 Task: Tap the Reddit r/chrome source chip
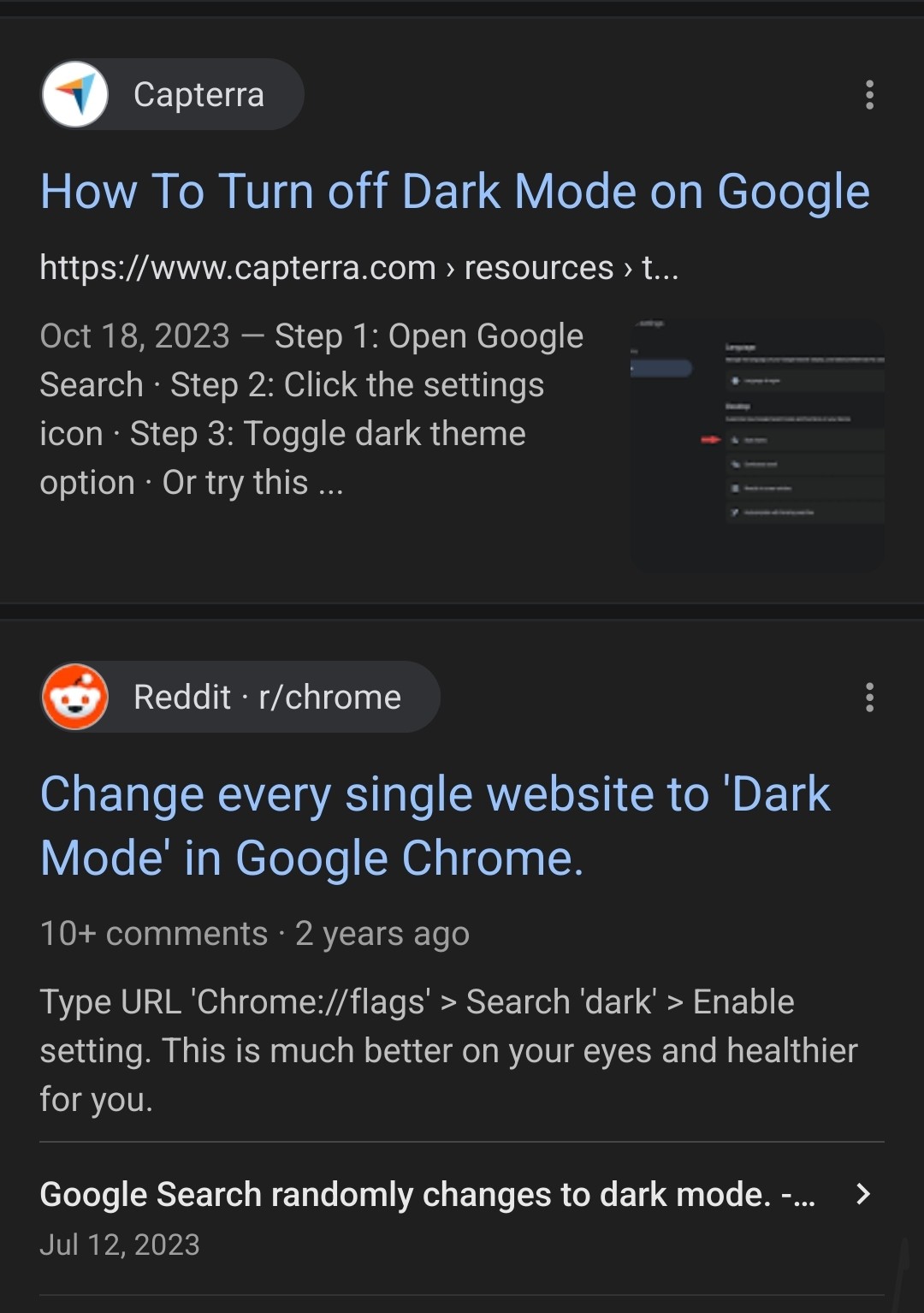click(240, 698)
